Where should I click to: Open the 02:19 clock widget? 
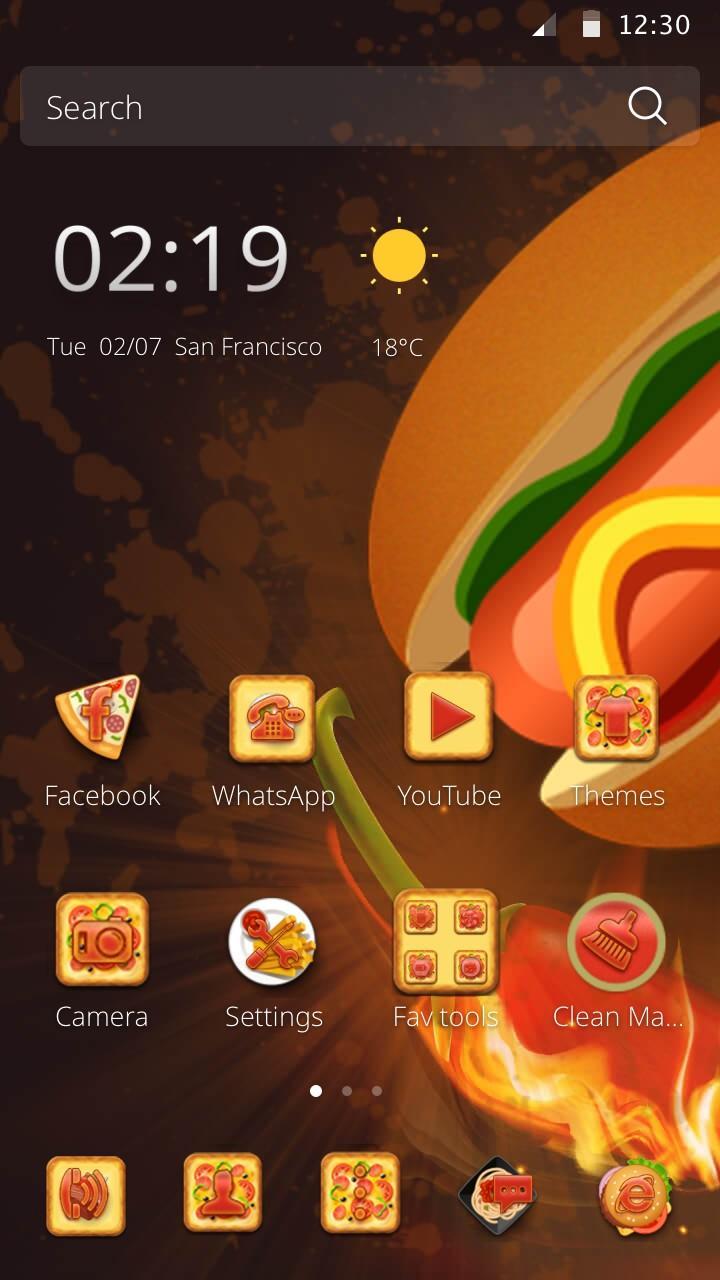tap(171, 260)
